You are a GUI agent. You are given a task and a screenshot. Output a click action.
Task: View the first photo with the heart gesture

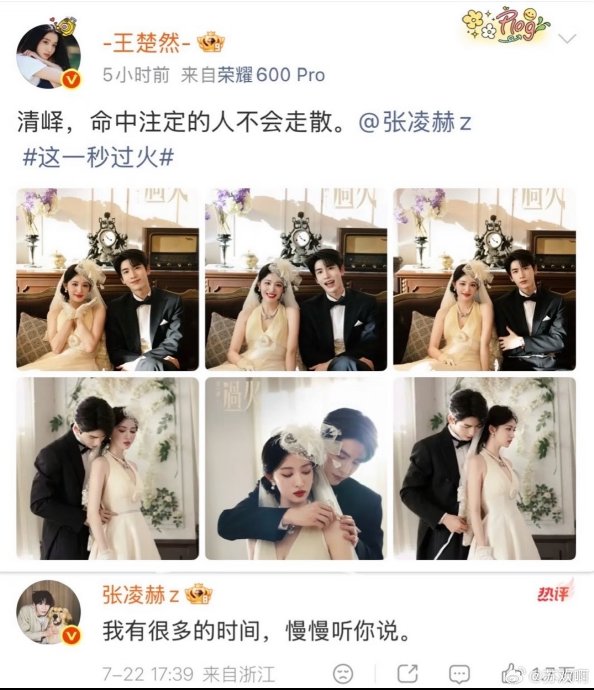pos(107,279)
